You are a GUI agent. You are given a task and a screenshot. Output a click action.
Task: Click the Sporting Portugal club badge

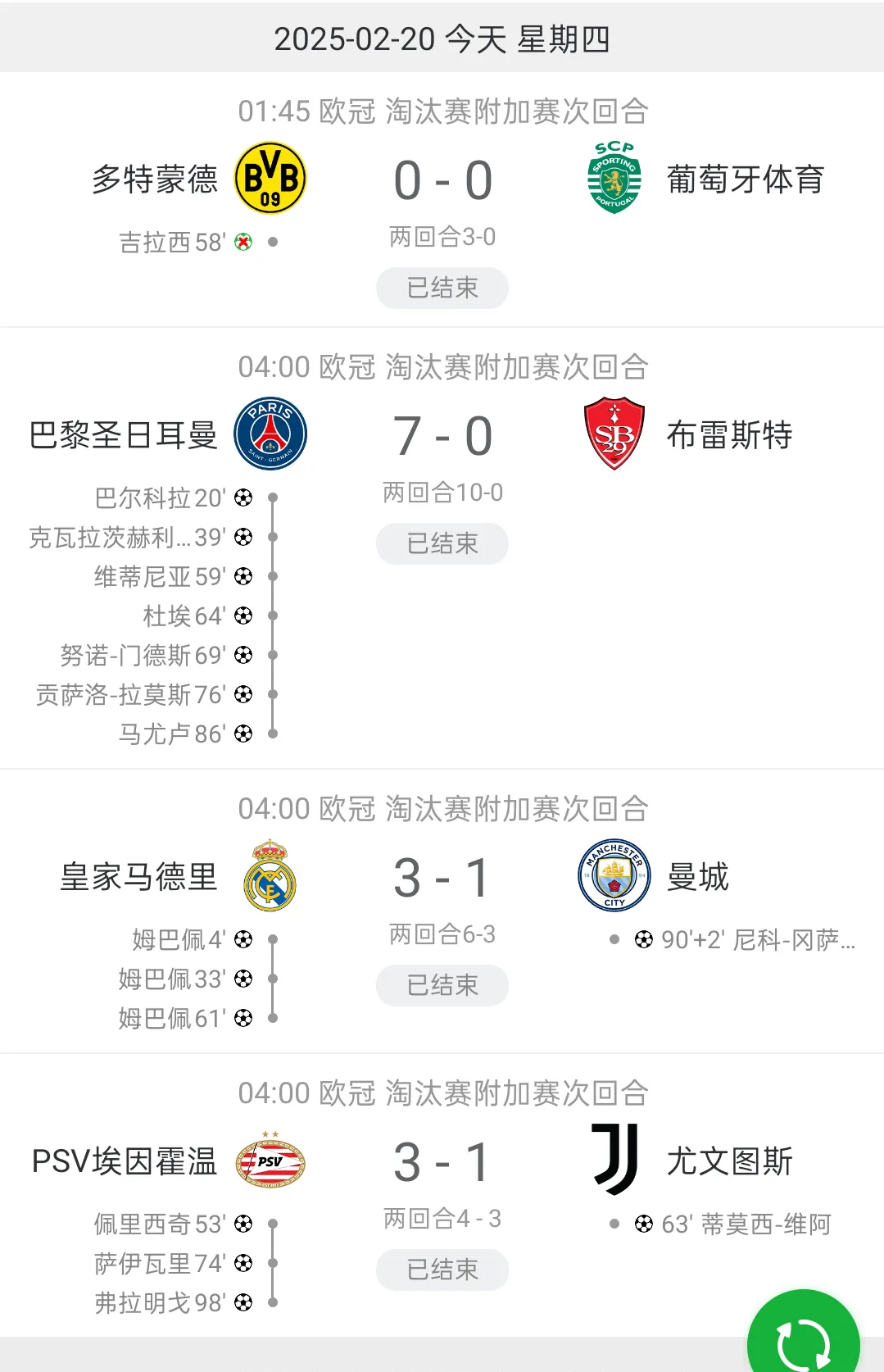click(612, 178)
